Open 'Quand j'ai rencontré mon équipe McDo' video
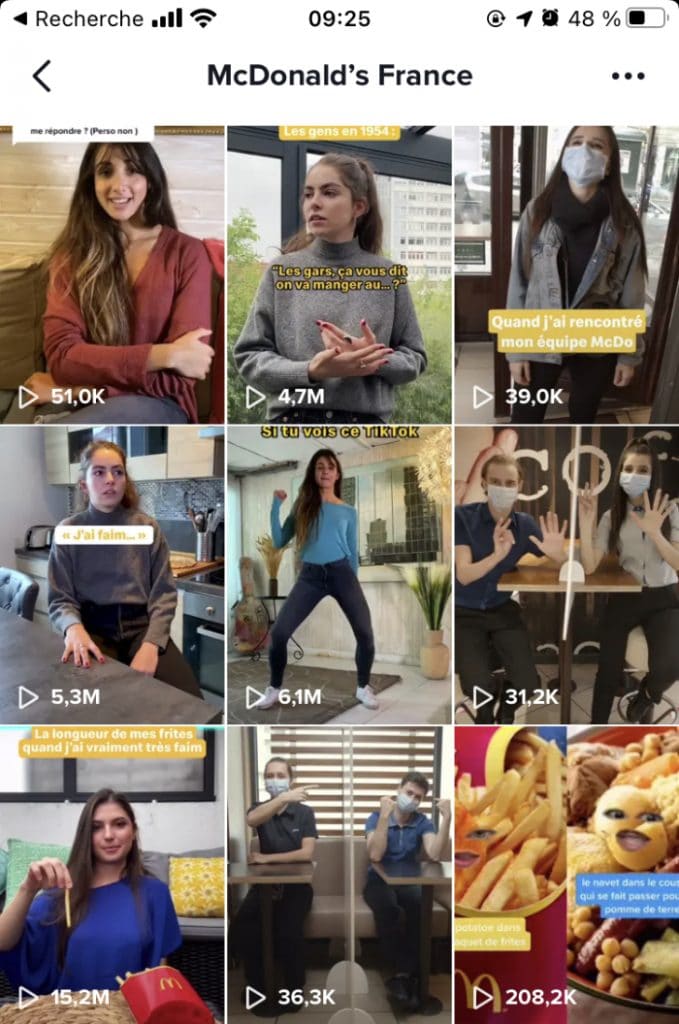 [x=566, y=275]
